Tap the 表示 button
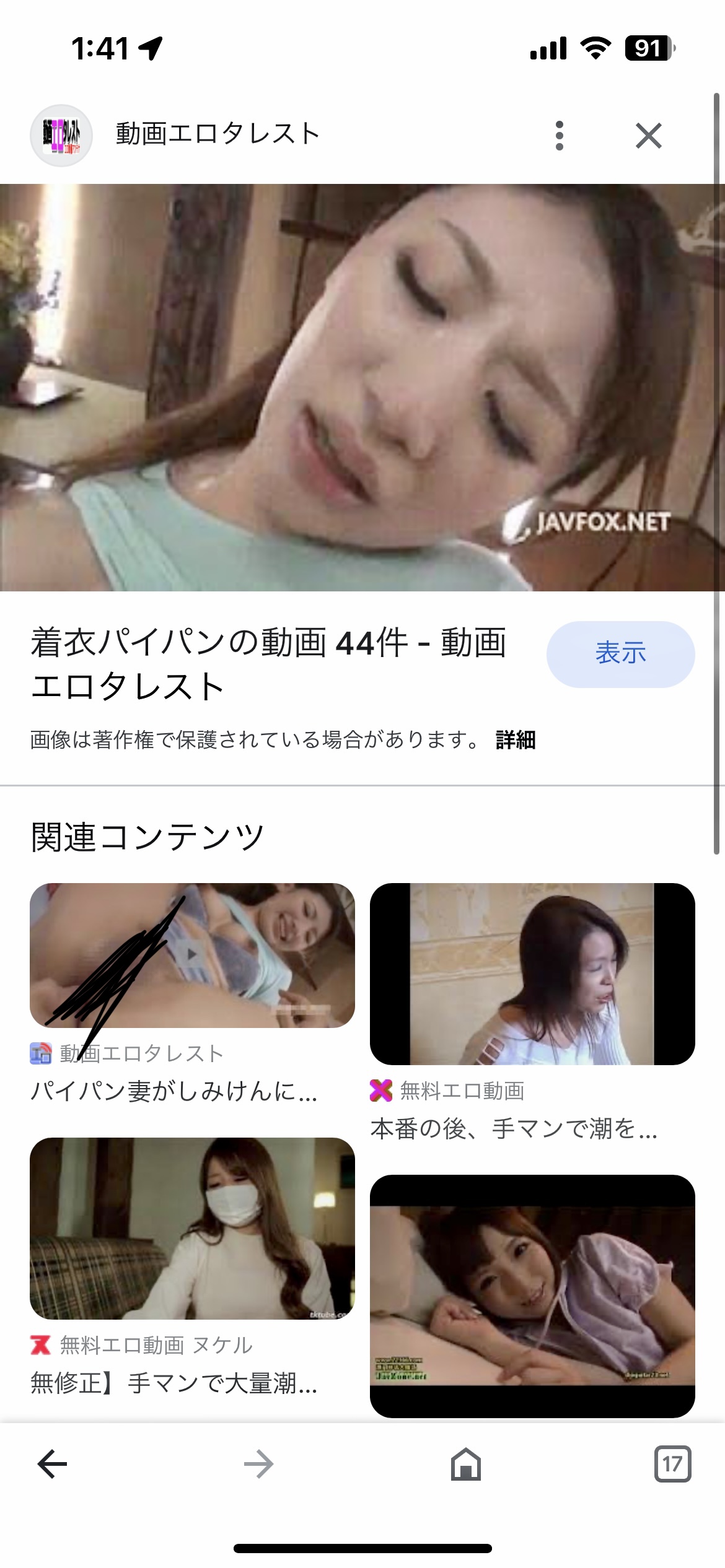 (x=620, y=655)
